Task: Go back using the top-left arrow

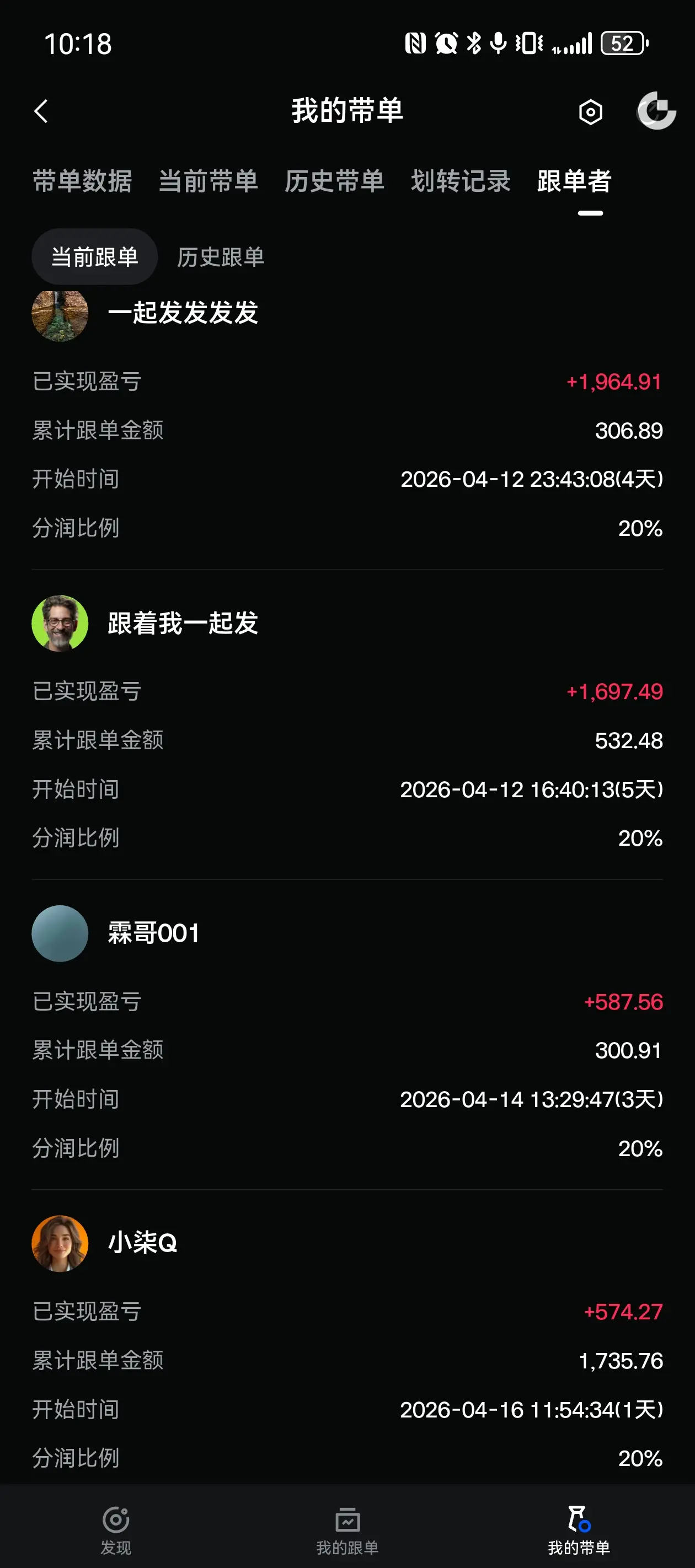Action: (x=41, y=111)
